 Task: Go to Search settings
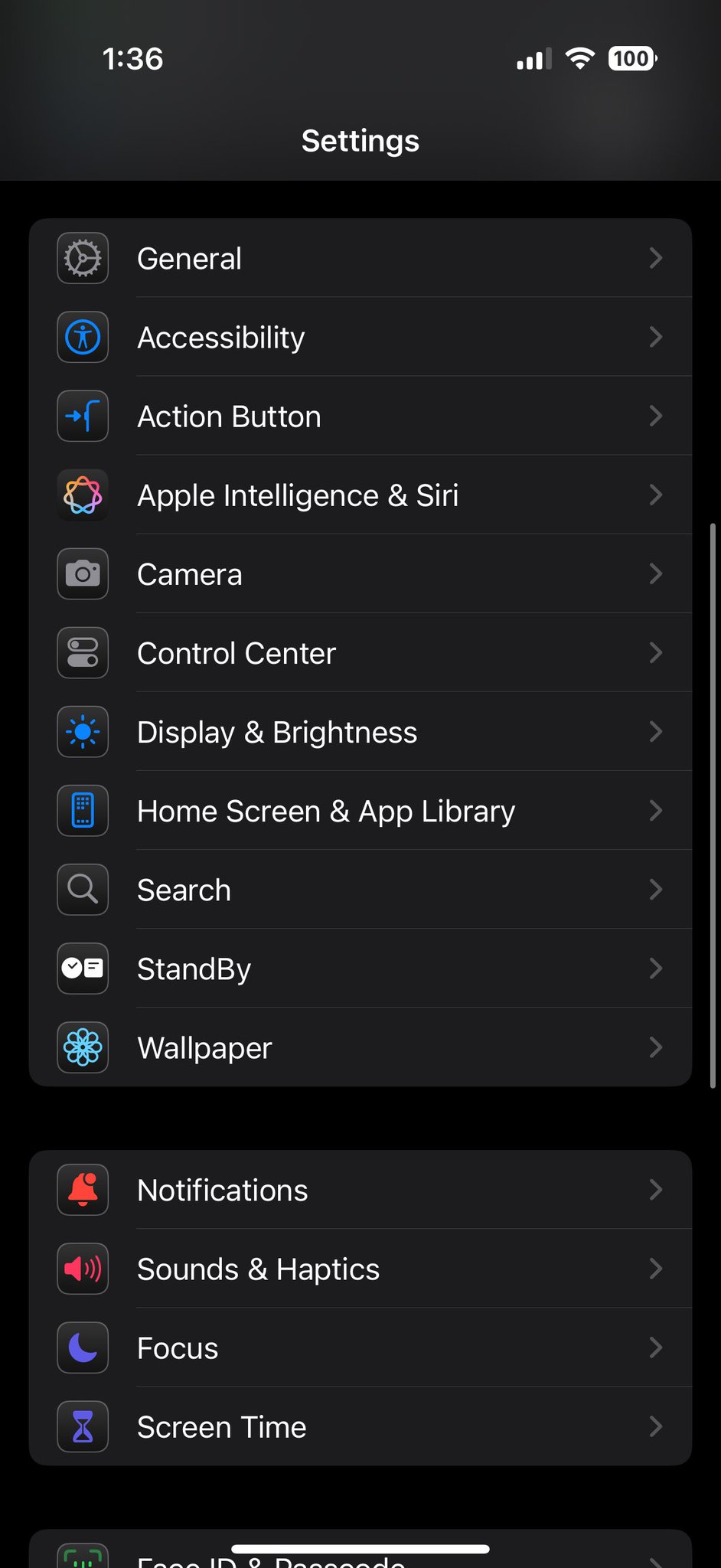[x=360, y=889]
